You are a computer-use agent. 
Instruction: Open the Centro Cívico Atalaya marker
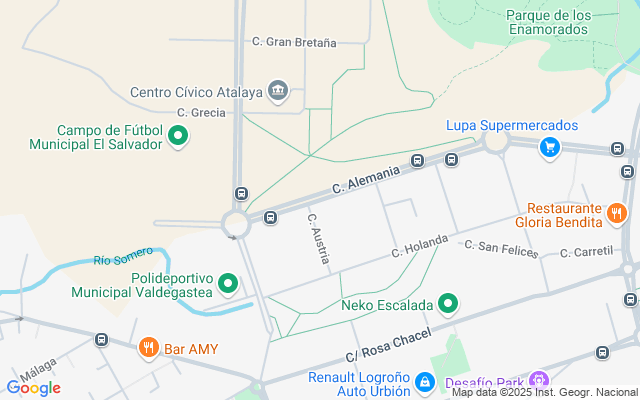pos(278,92)
